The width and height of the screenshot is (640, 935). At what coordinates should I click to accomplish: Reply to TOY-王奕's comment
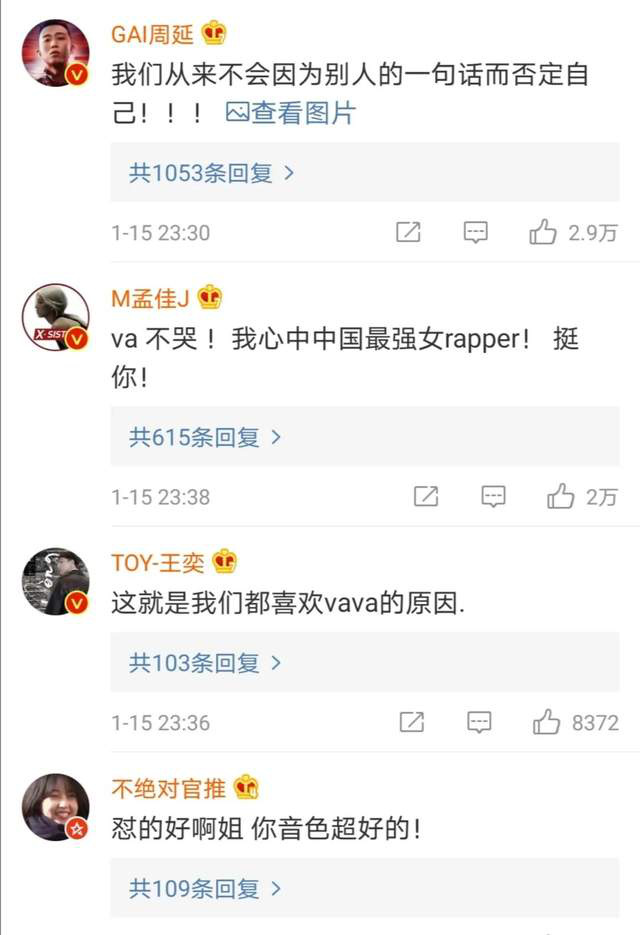click(x=479, y=722)
